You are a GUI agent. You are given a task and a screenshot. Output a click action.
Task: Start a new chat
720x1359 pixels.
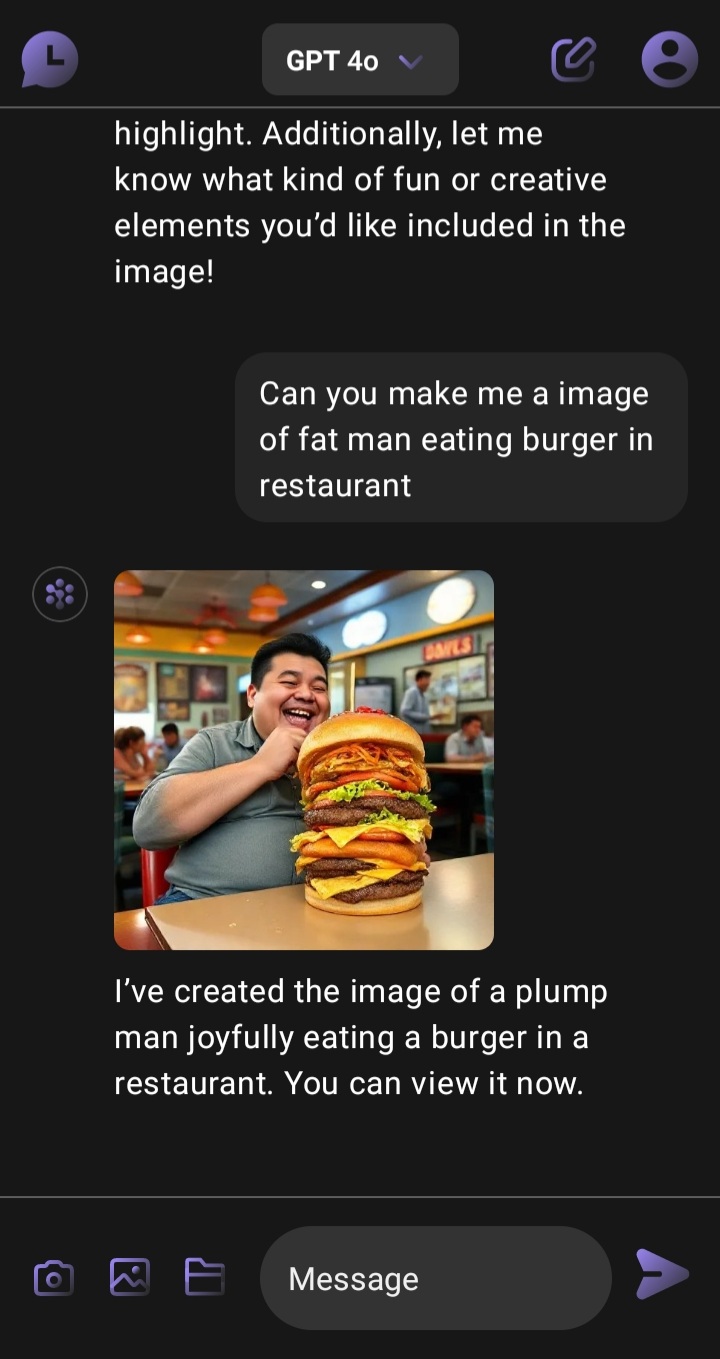(573, 59)
